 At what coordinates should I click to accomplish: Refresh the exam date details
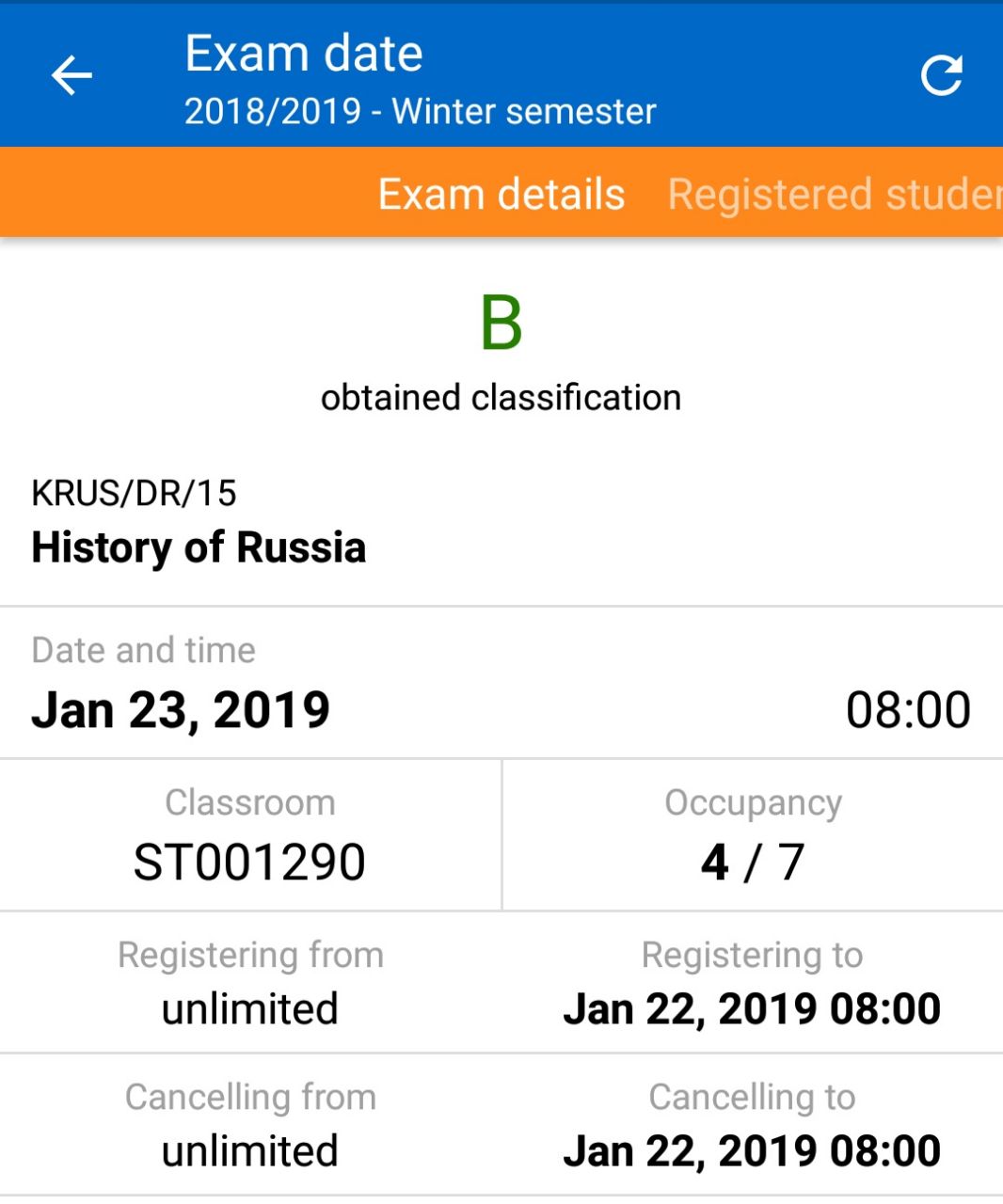tap(941, 76)
